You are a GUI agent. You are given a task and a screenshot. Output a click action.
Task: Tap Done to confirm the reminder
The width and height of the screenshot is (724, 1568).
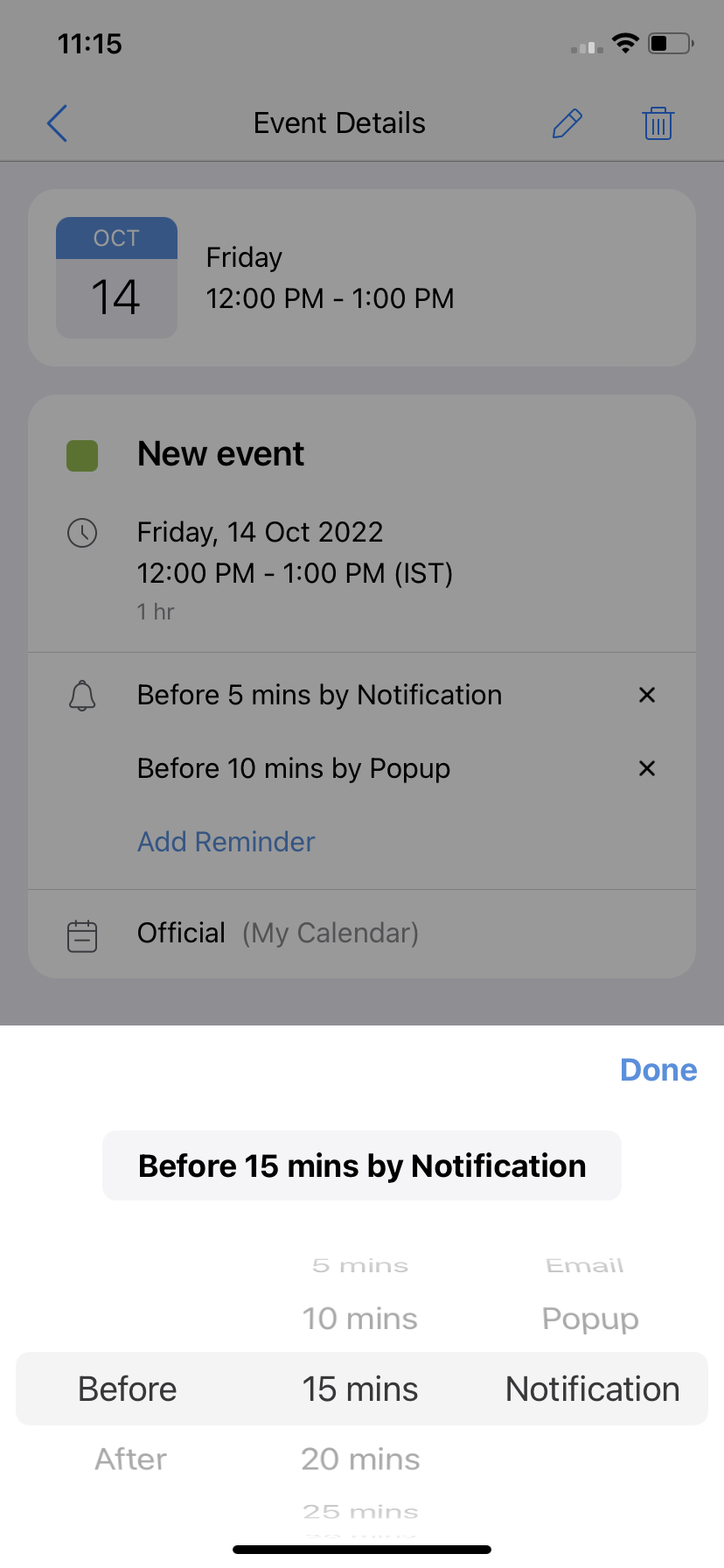(x=658, y=1070)
